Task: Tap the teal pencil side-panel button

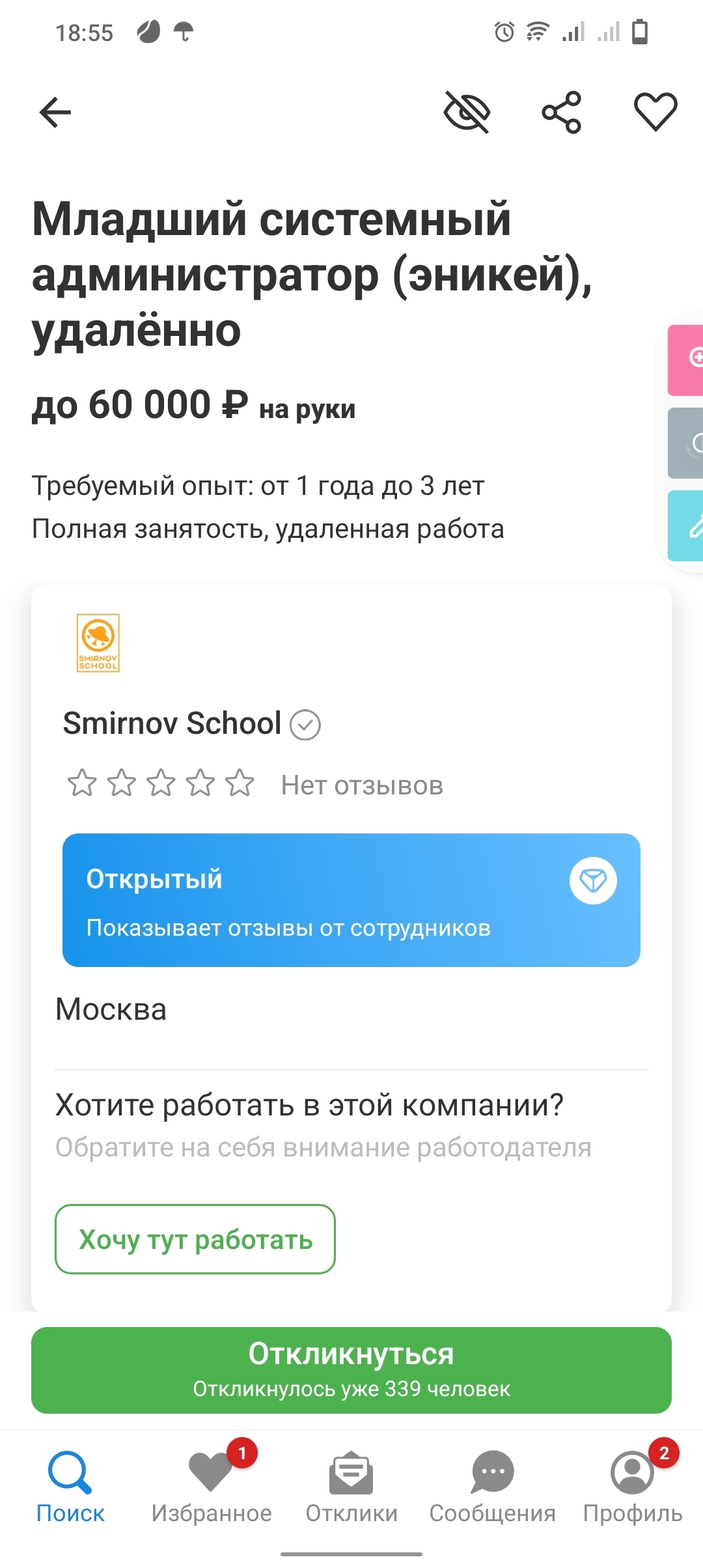Action: point(686,526)
